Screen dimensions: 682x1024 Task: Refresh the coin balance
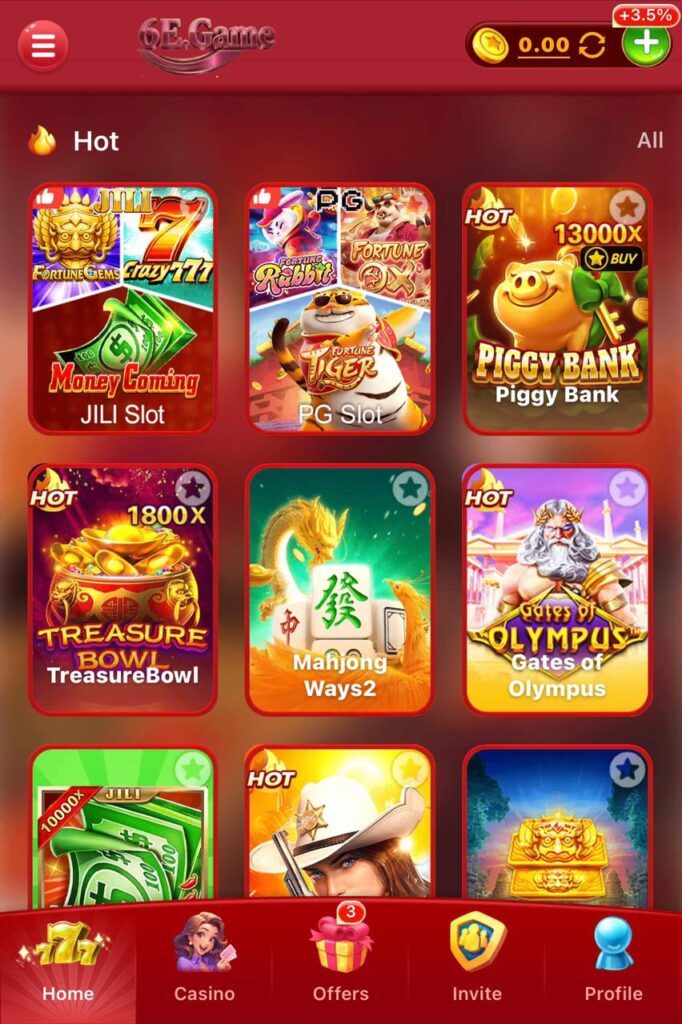592,45
